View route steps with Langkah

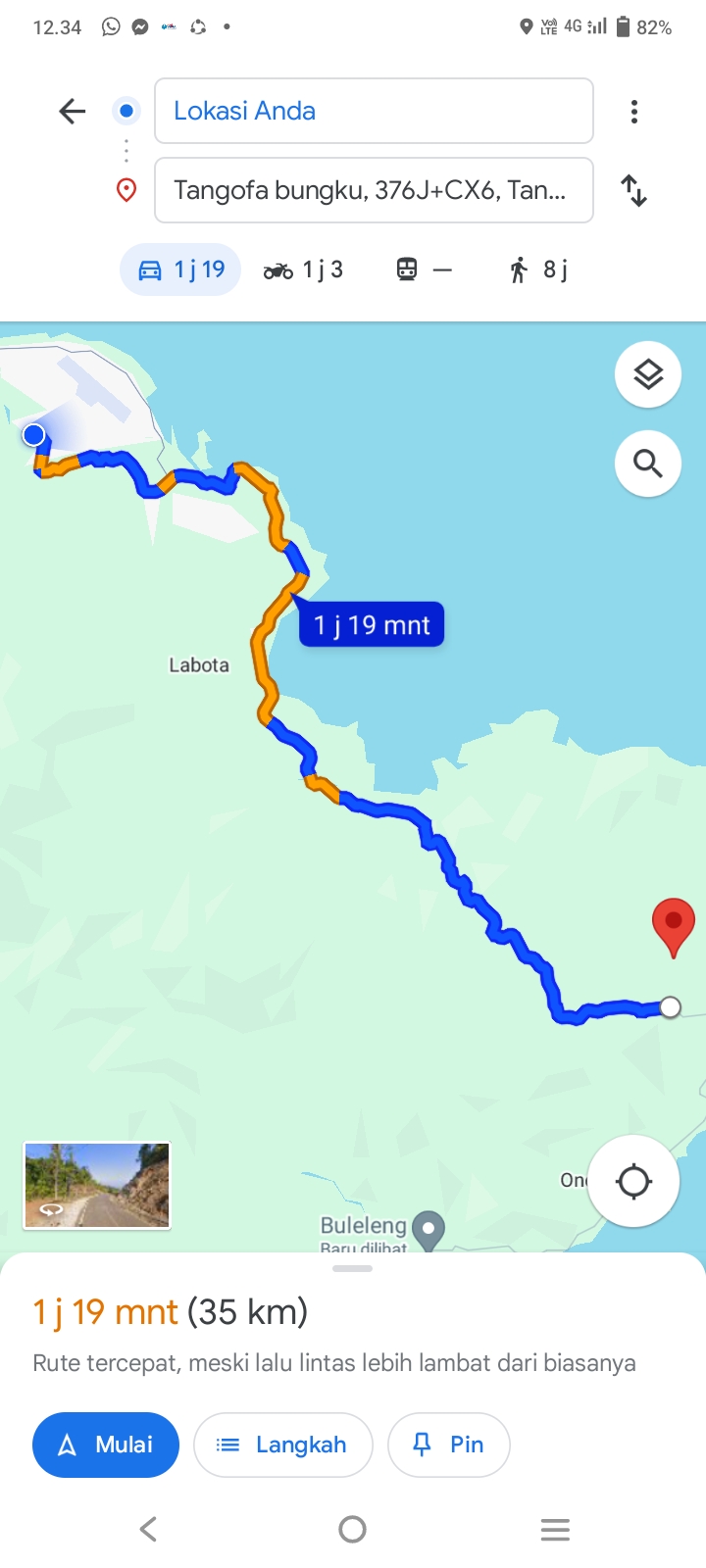[283, 1445]
